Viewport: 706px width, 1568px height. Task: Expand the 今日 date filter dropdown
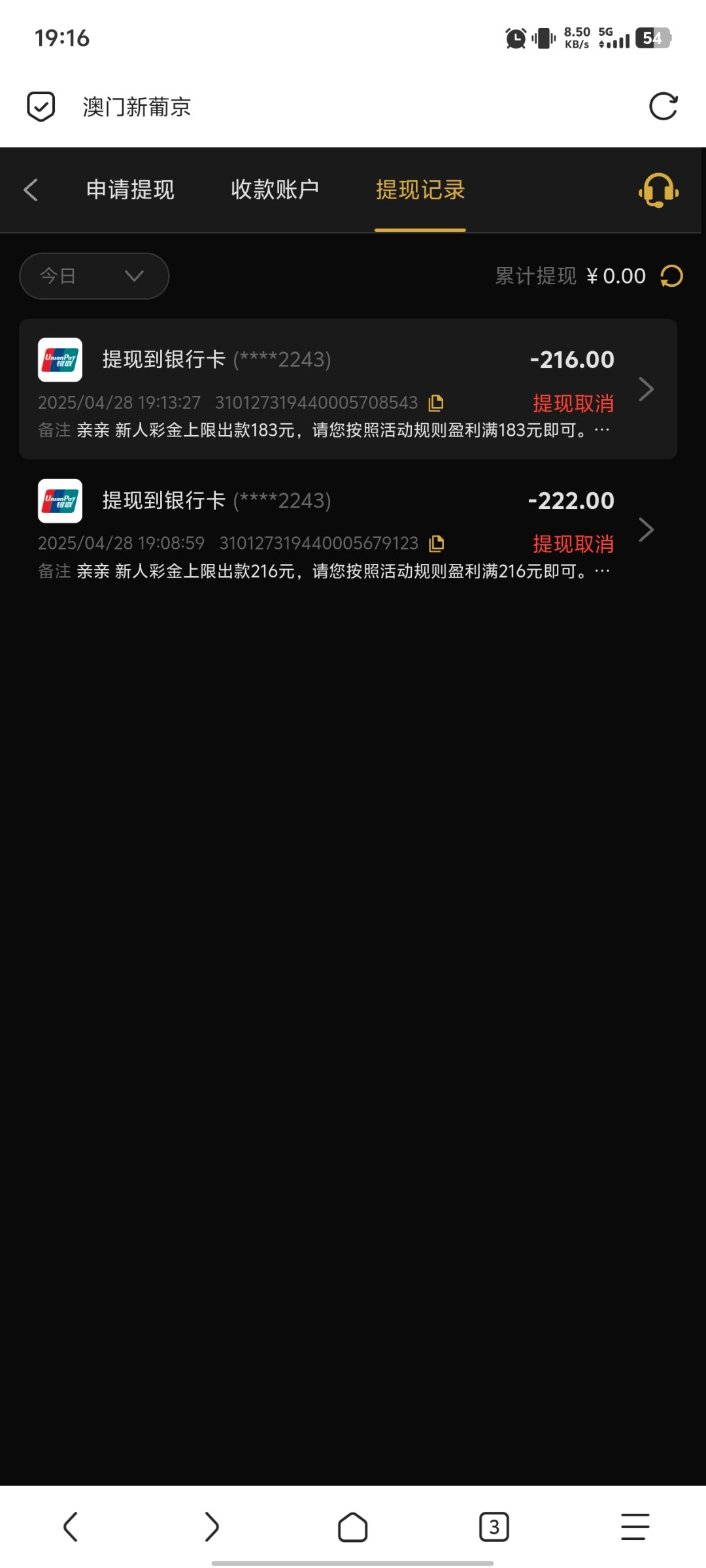[94, 276]
